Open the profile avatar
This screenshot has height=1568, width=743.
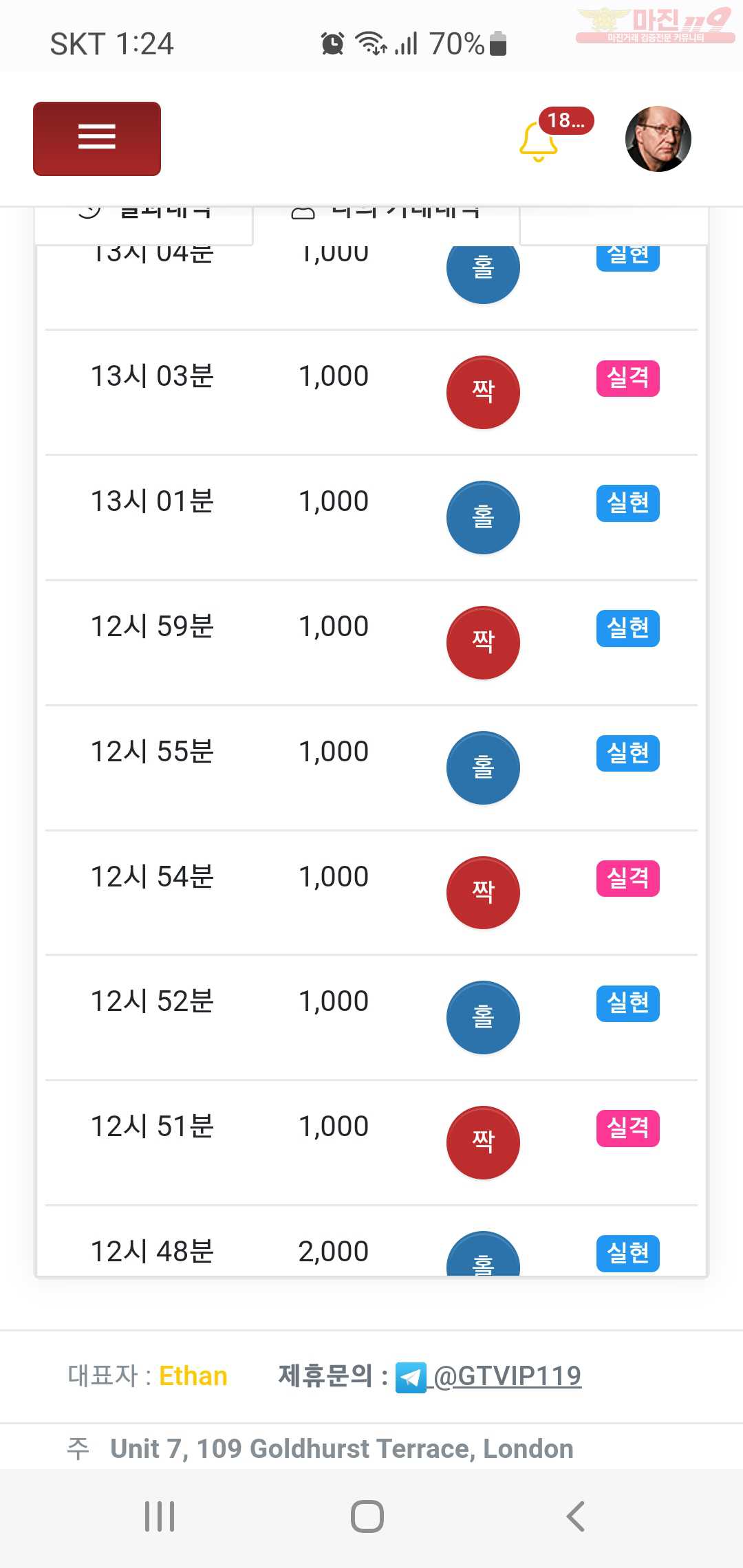[658, 139]
